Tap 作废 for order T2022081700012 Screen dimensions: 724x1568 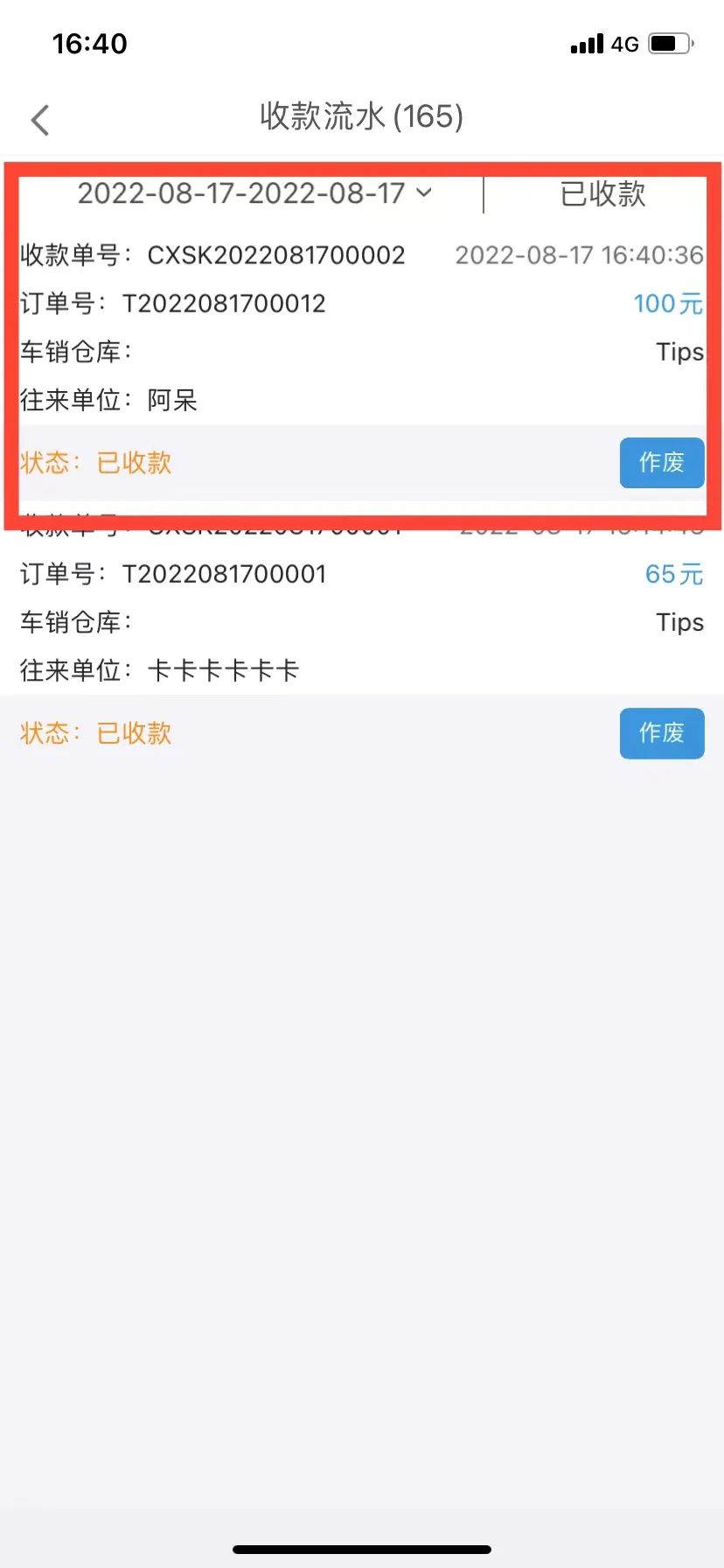tap(661, 463)
